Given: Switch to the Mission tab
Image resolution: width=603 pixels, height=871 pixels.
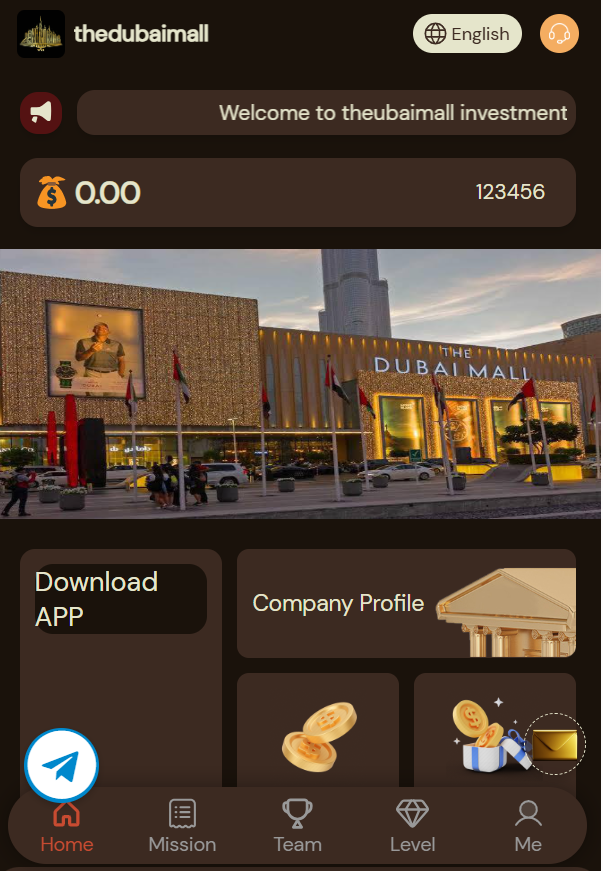Looking at the screenshot, I should tap(182, 826).
